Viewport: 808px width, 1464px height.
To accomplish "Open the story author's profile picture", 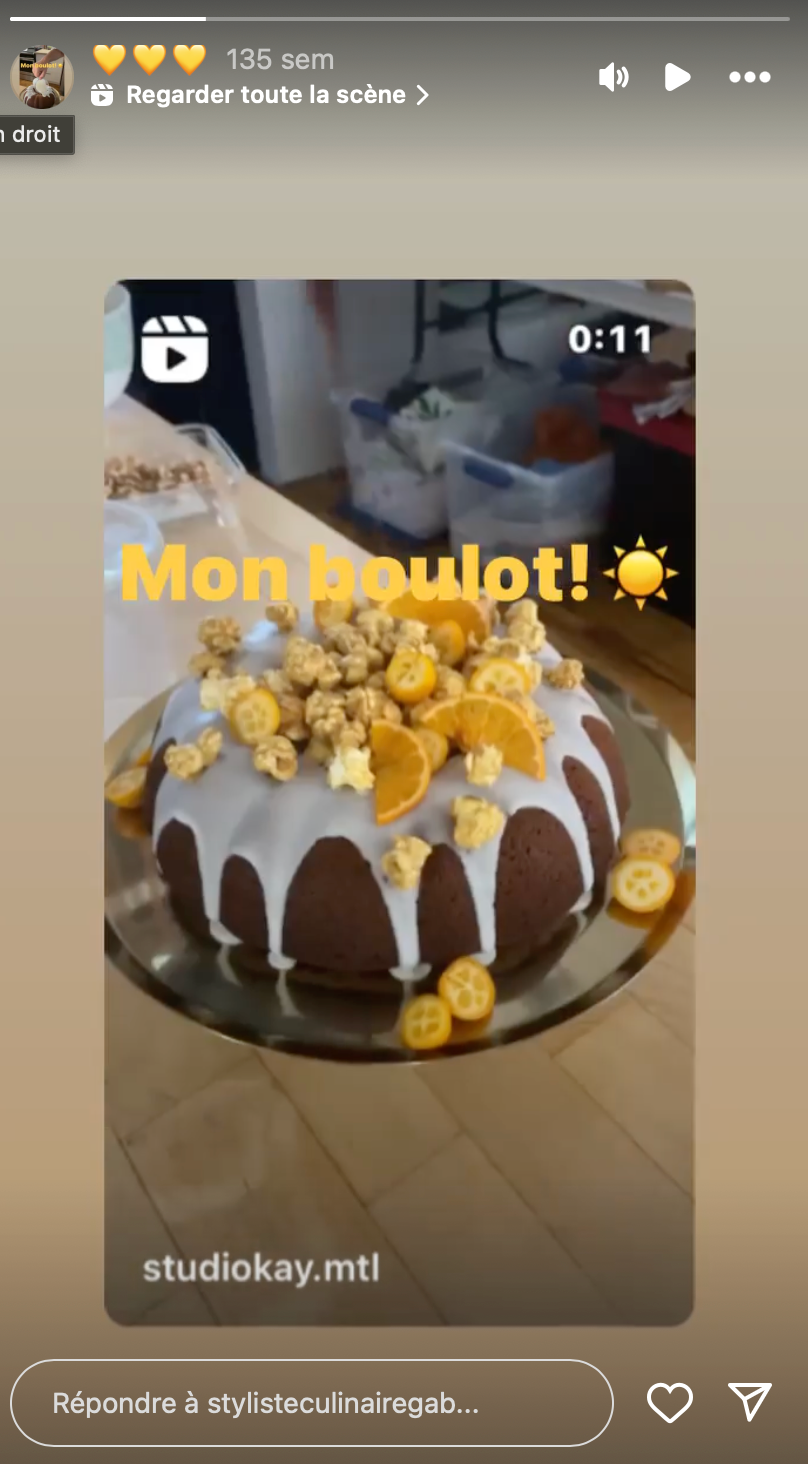I will (x=41, y=76).
